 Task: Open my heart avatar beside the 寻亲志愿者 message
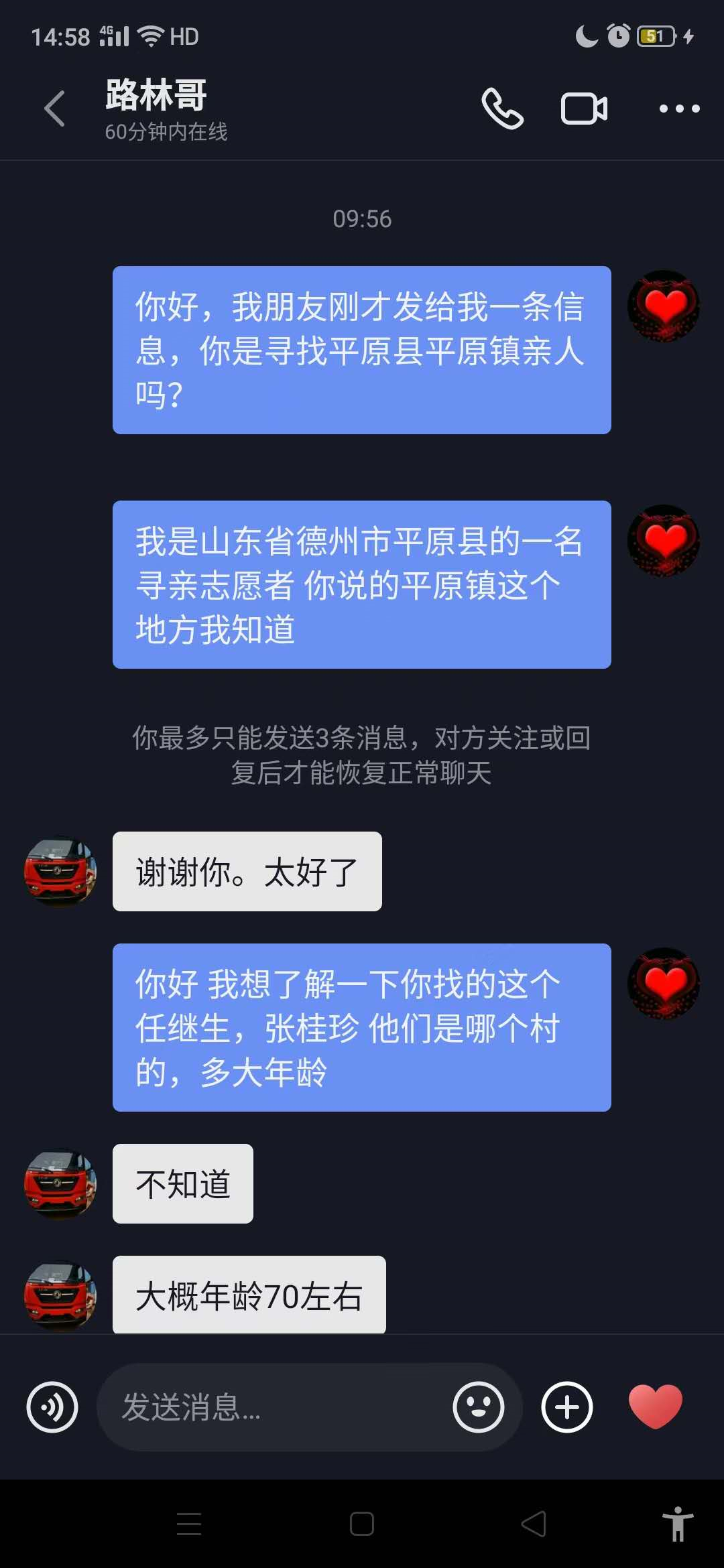[664, 541]
